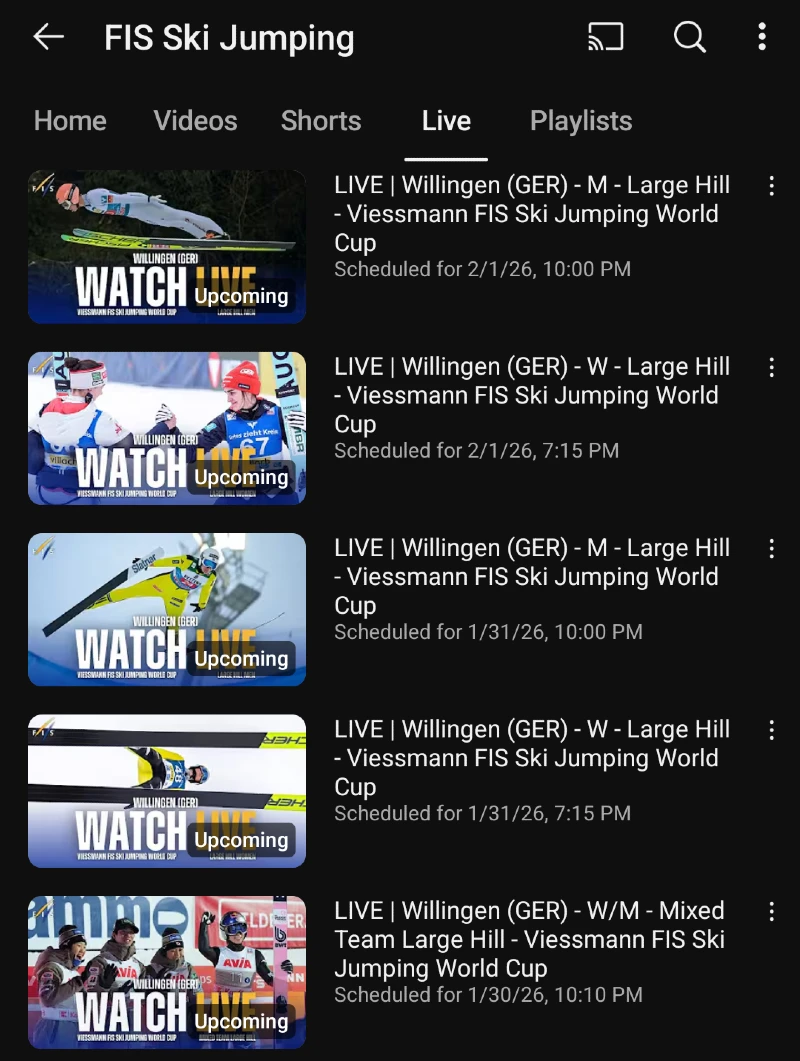Open women's Large Hill stream scheduled 2/1/26 7:15 PM
The width and height of the screenshot is (800, 1061).
(x=167, y=428)
